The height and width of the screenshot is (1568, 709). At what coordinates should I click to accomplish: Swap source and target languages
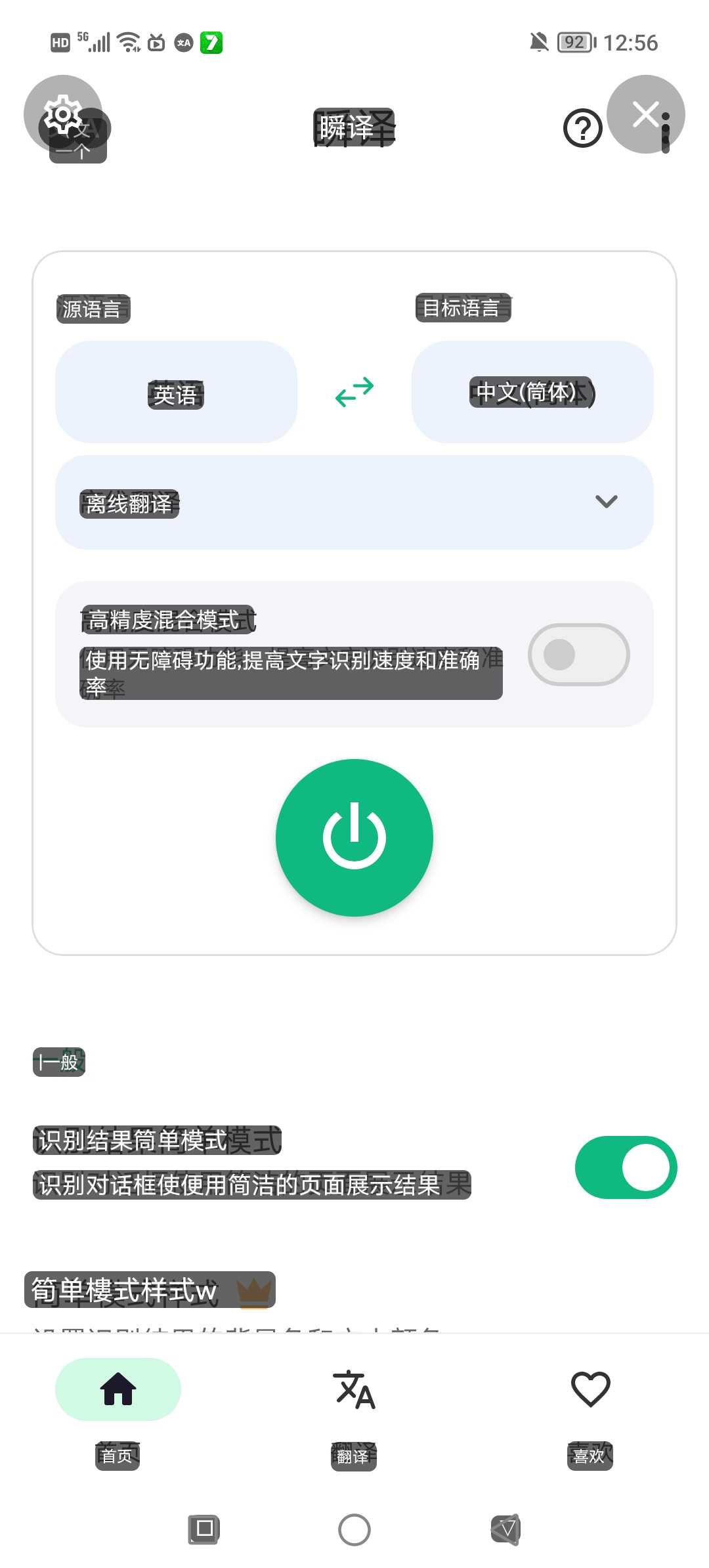pos(354,392)
